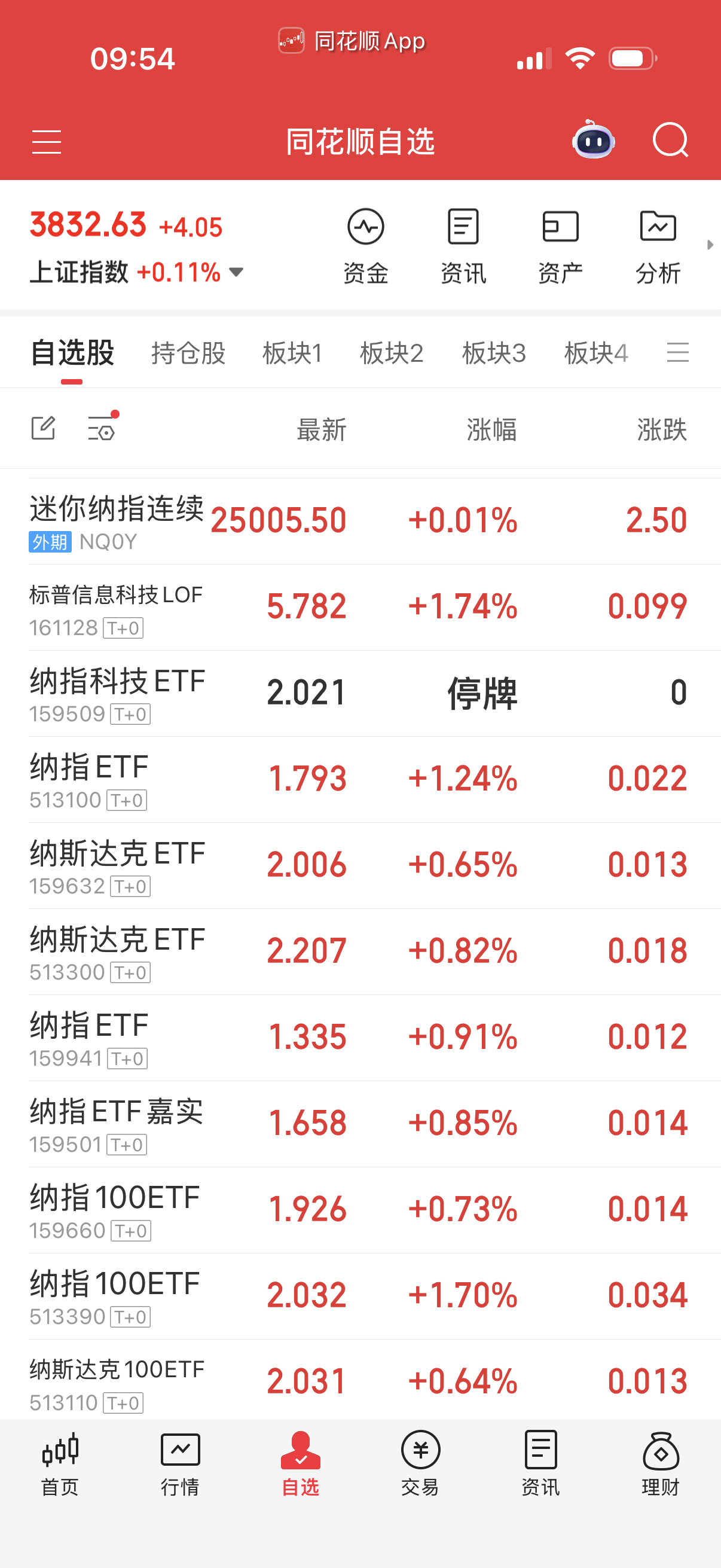721x1568 pixels.
Task: Tap the search magnifier icon
Action: (670, 141)
